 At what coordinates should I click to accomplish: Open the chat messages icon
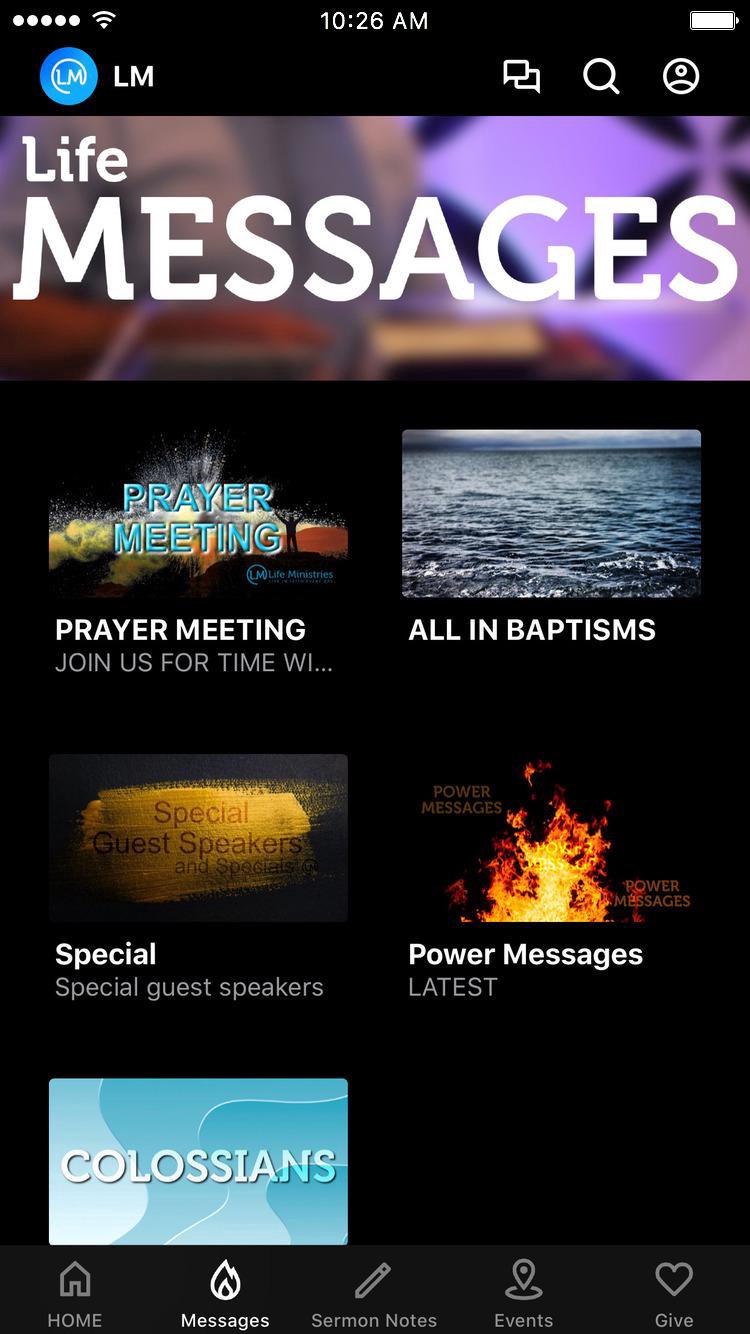pyautogui.click(x=521, y=77)
